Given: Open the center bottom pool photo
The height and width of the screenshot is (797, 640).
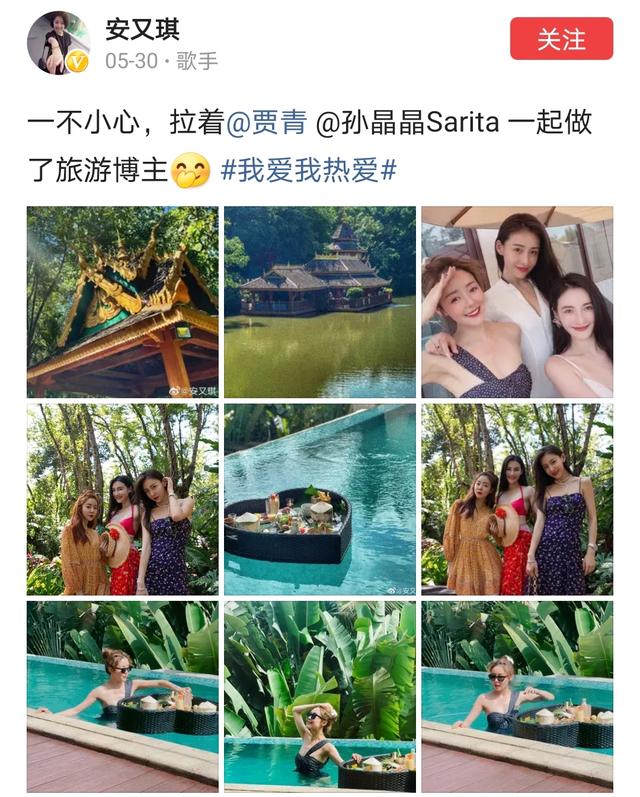Looking at the screenshot, I should [x=319, y=695].
